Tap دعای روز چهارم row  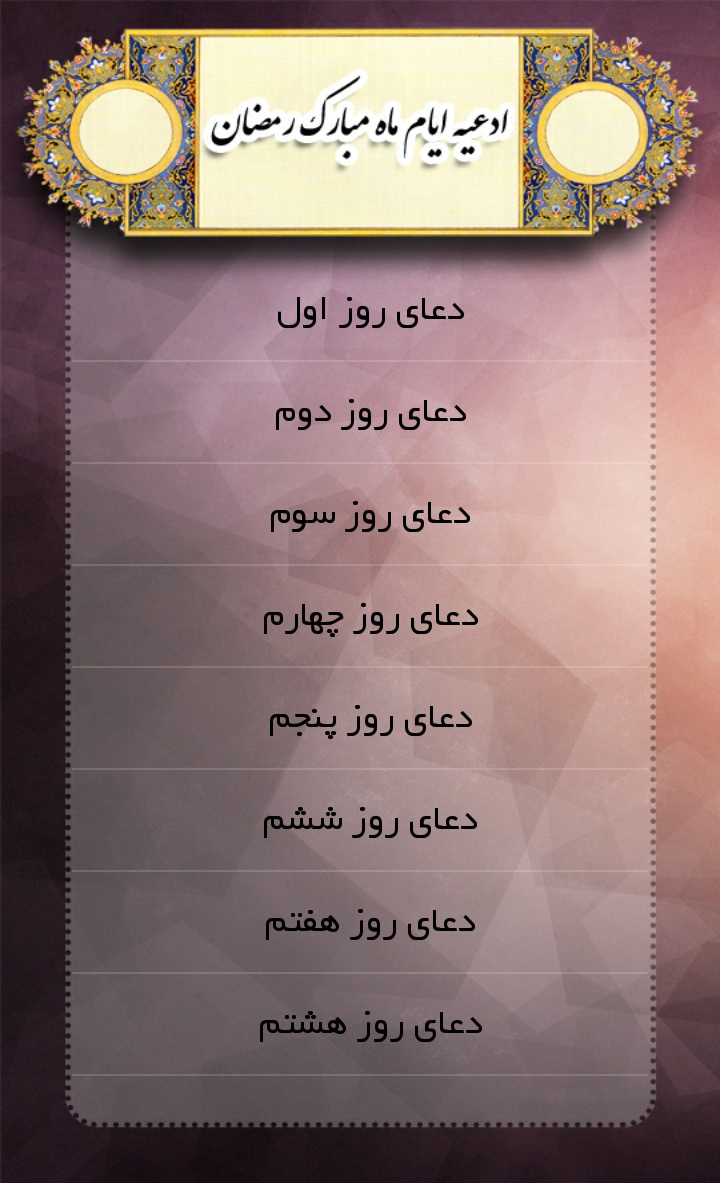(x=370, y=617)
